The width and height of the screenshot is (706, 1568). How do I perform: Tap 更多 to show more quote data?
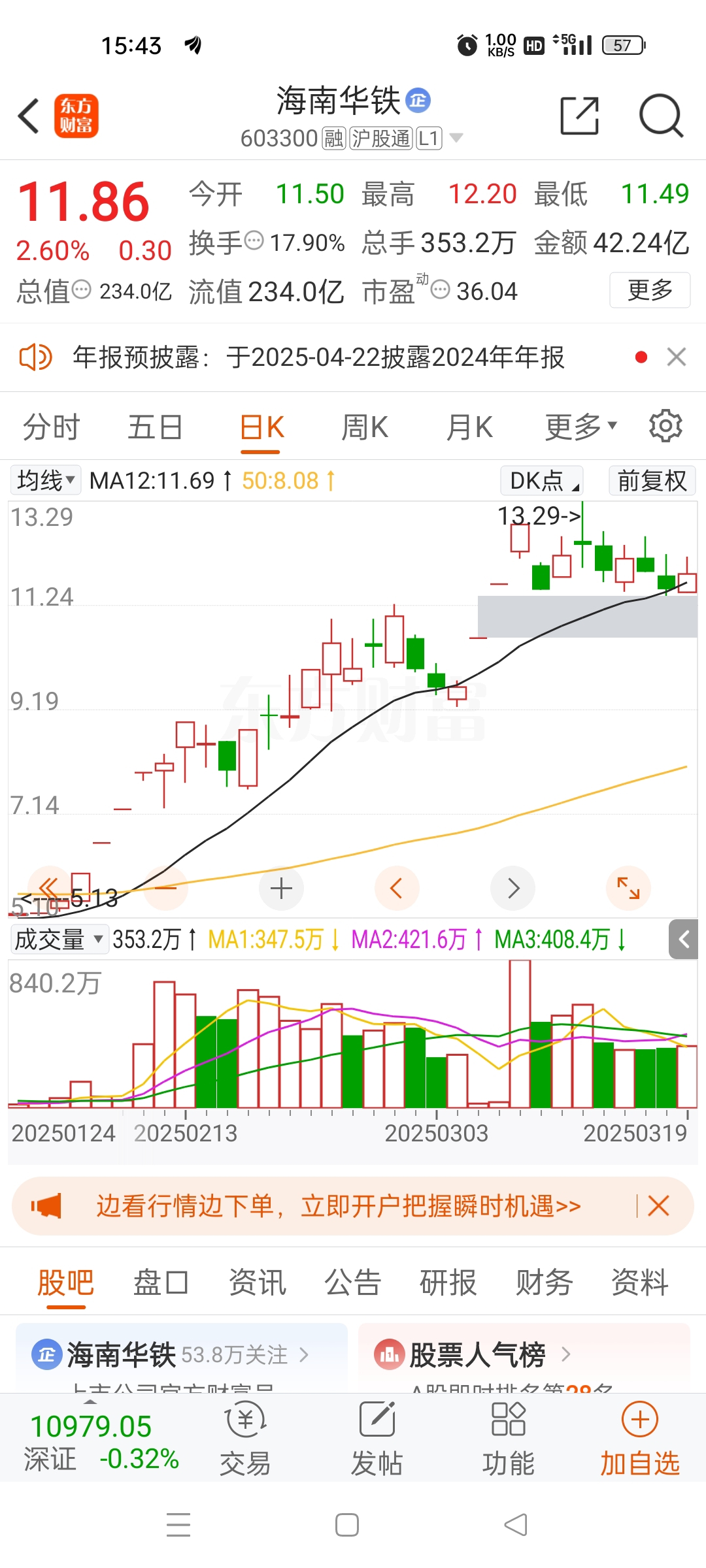point(649,290)
